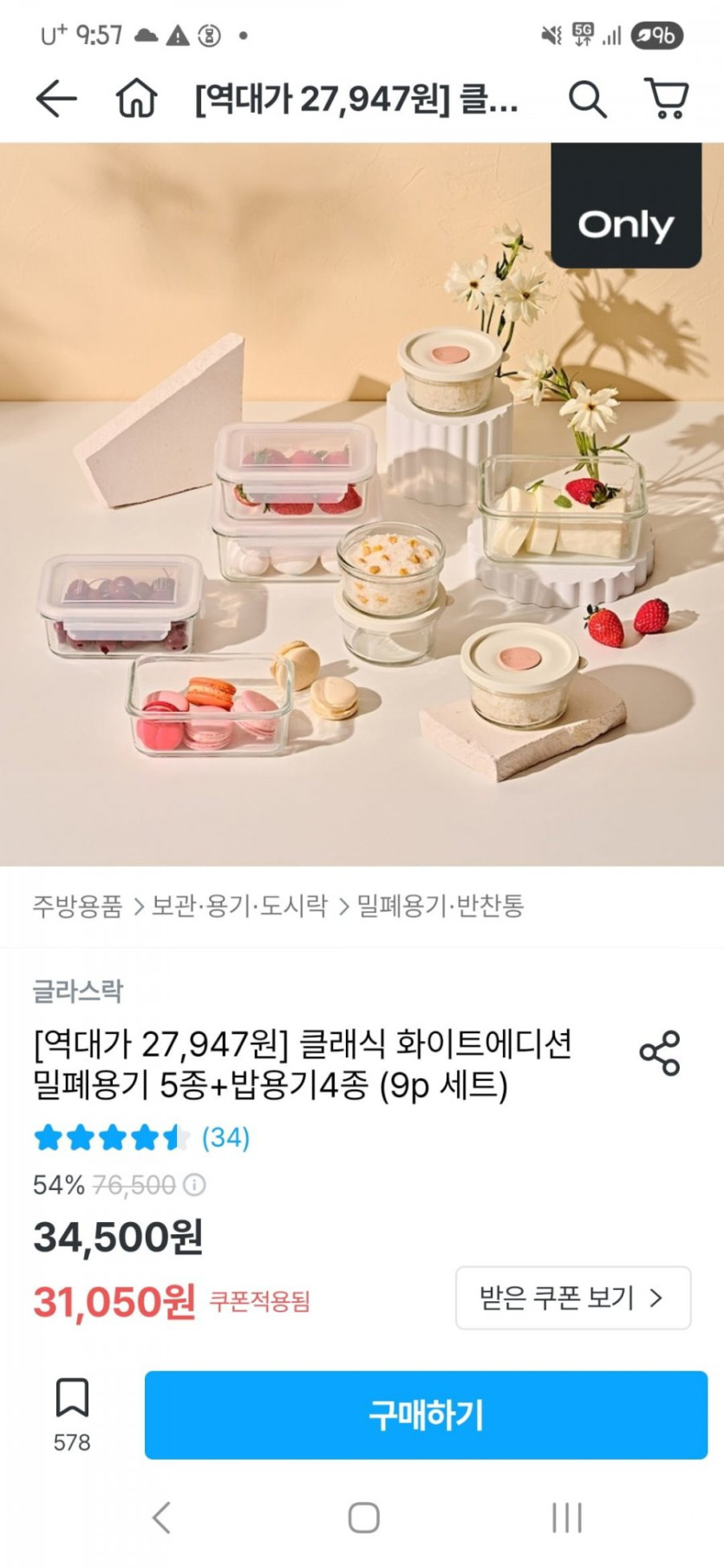Open the main product image
Image resolution: width=724 pixels, height=1568 pixels.
tap(362, 503)
